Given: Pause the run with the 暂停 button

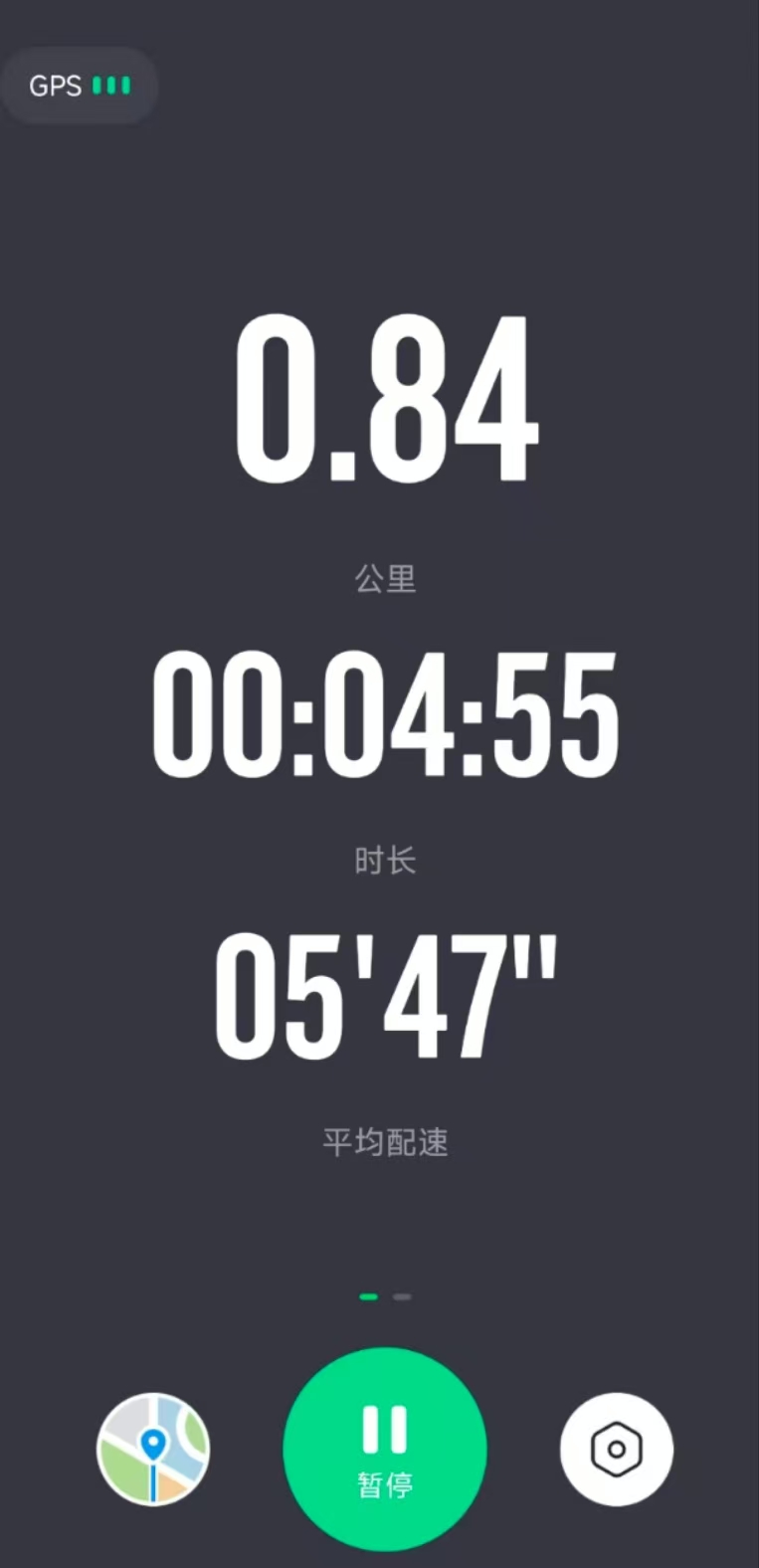Looking at the screenshot, I should point(385,1449).
